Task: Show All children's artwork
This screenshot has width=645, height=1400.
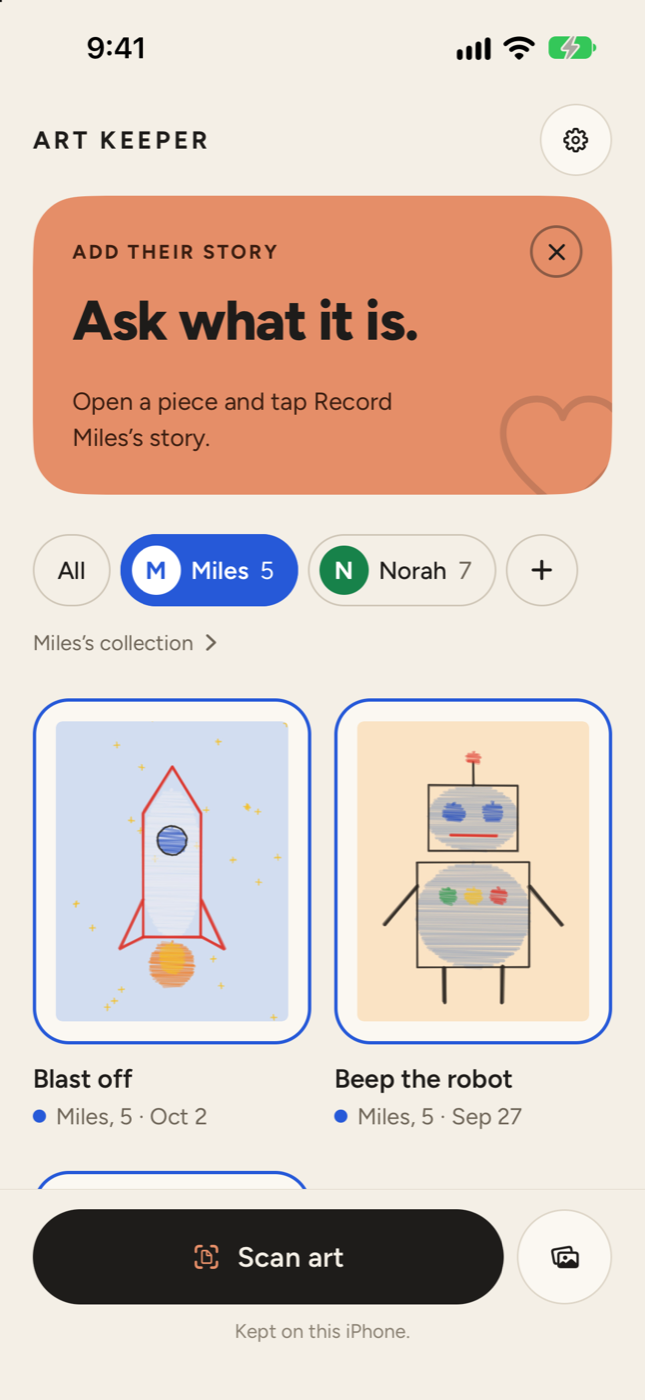Action: coord(71,570)
